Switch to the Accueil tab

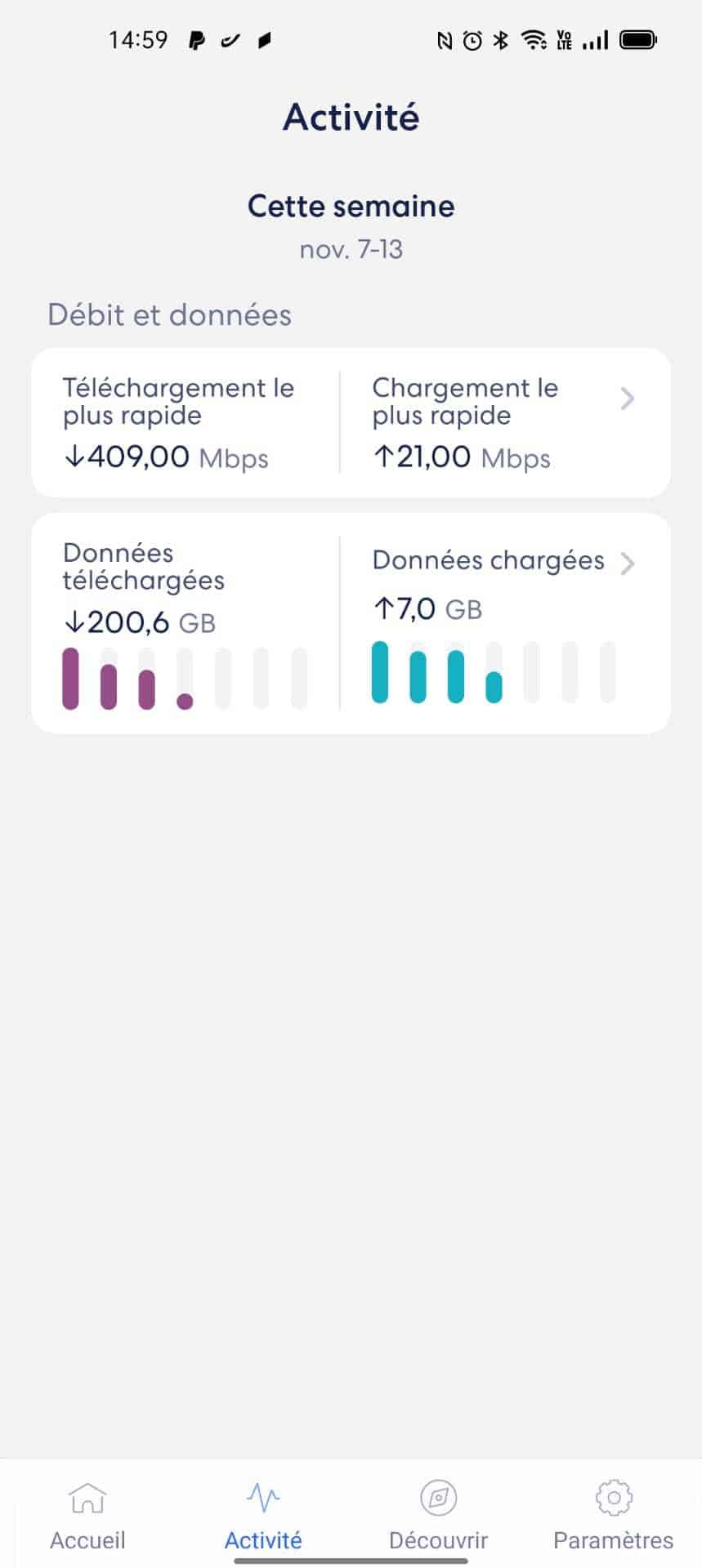point(87,1516)
